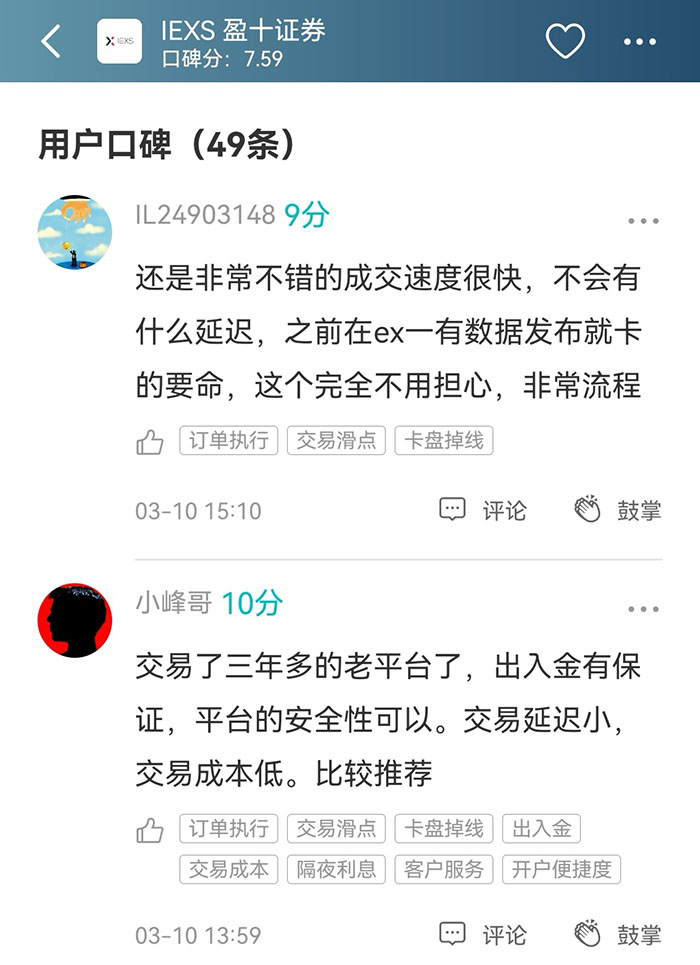Screen dimensions: 700x965
Task: Select the 客户服务 tag chip
Action: click(444, 869)
